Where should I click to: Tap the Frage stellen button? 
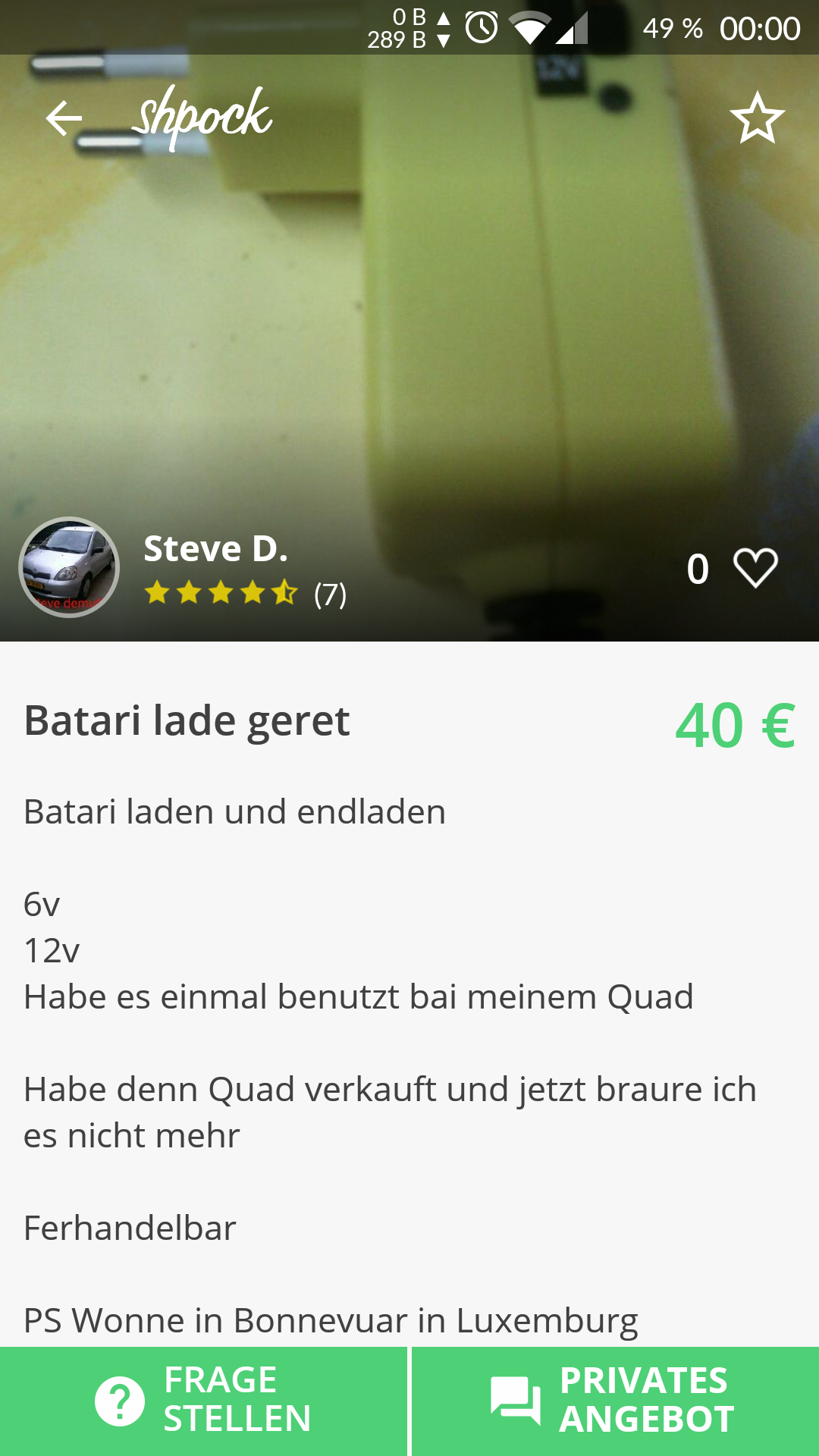pos(203,1401)
